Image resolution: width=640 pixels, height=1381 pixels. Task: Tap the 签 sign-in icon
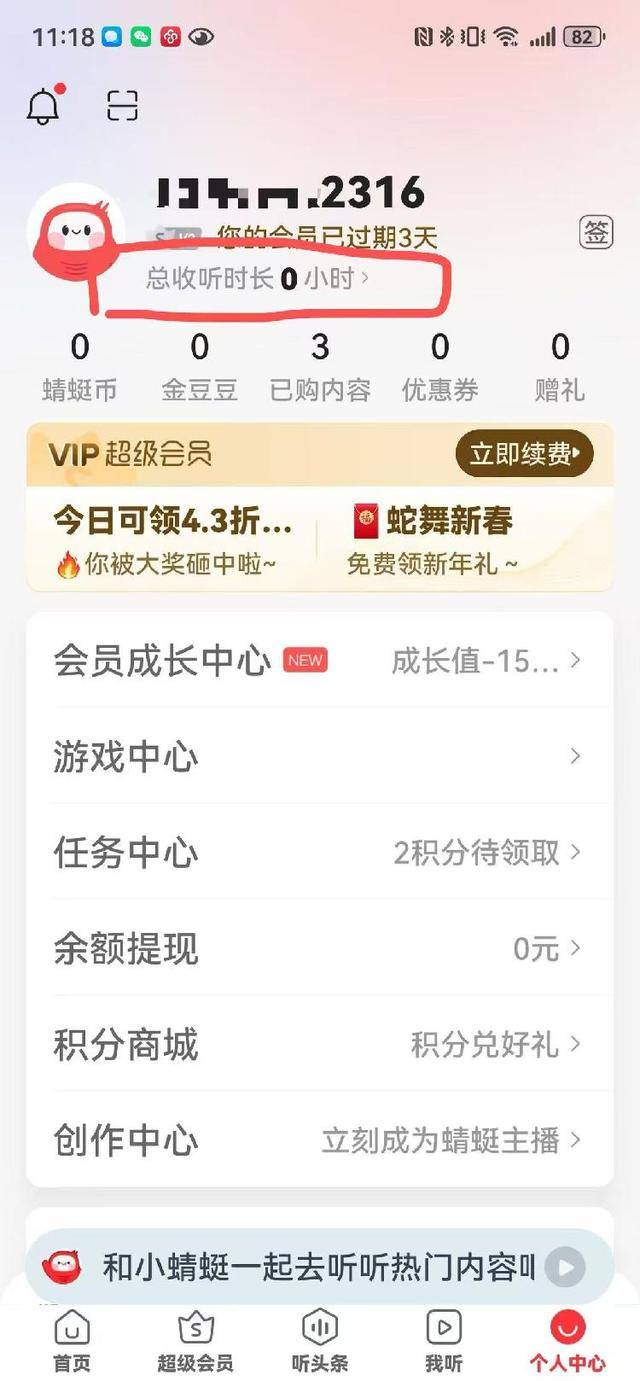point(596,233)
